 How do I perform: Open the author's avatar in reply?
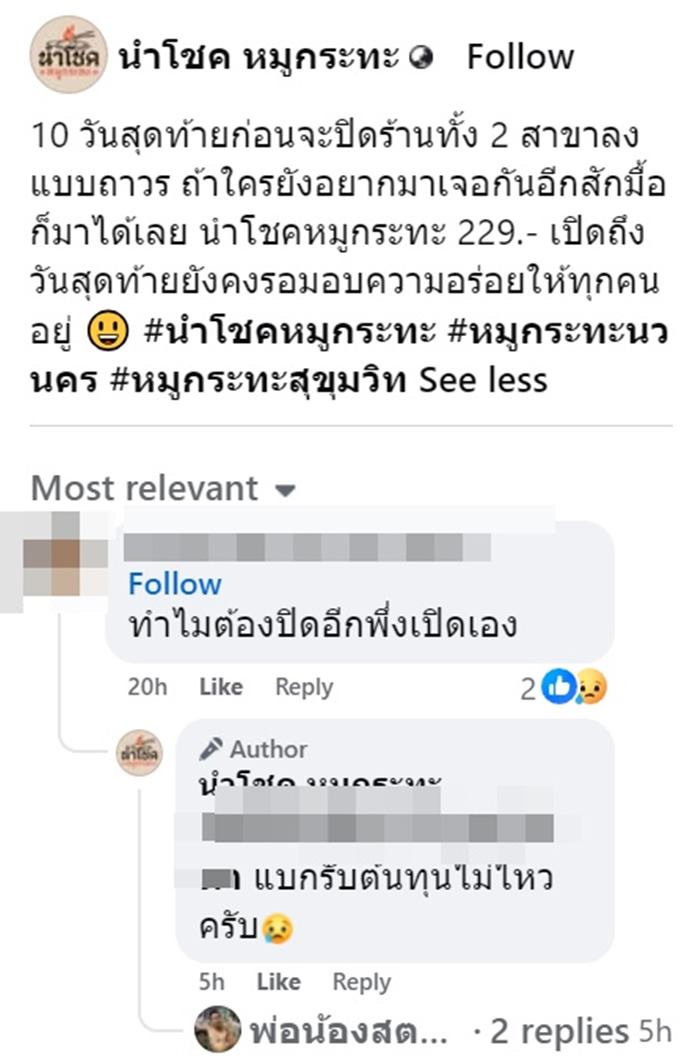tap(139, 753)
